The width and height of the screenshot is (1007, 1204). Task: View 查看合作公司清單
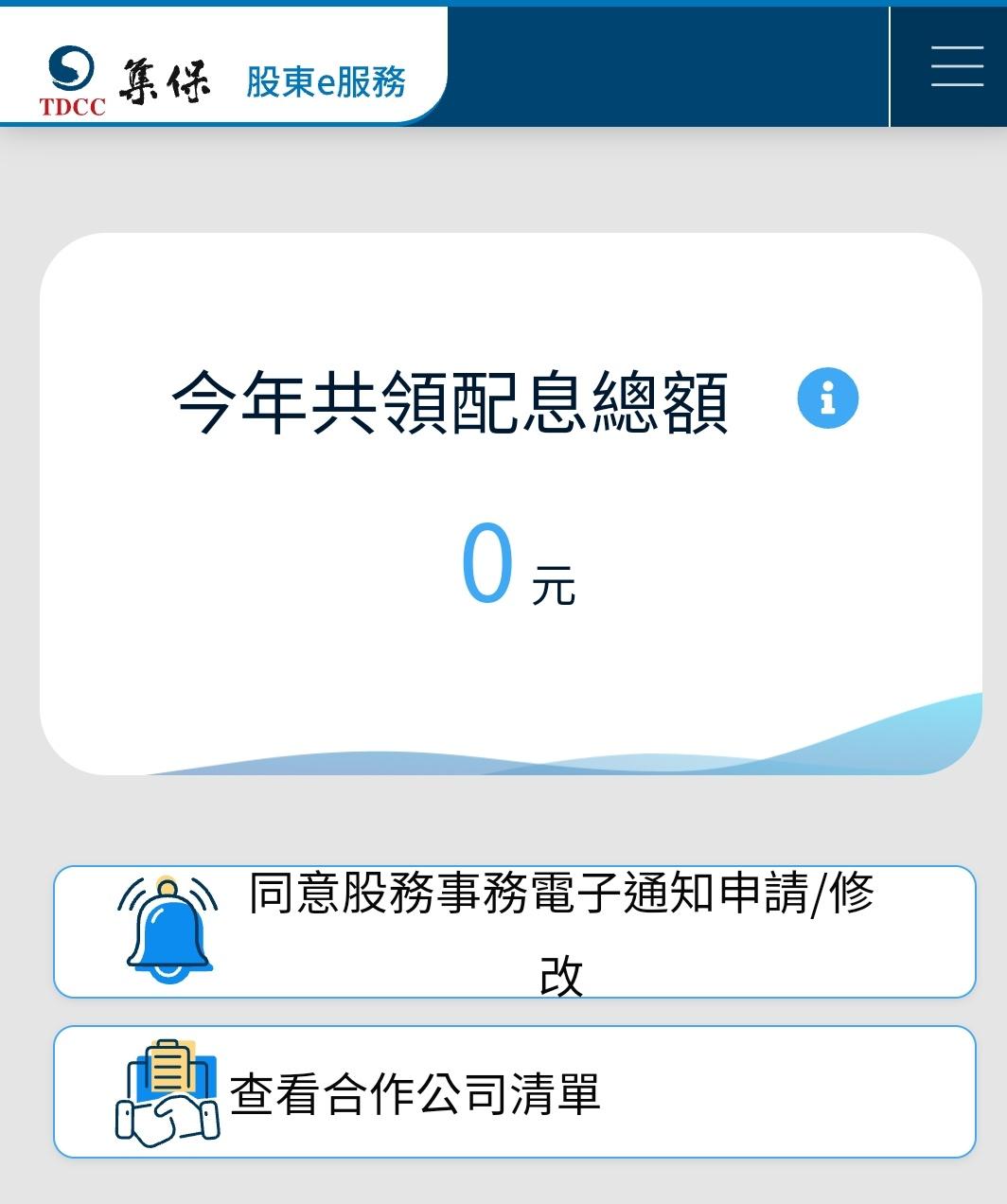[514, 1091]
